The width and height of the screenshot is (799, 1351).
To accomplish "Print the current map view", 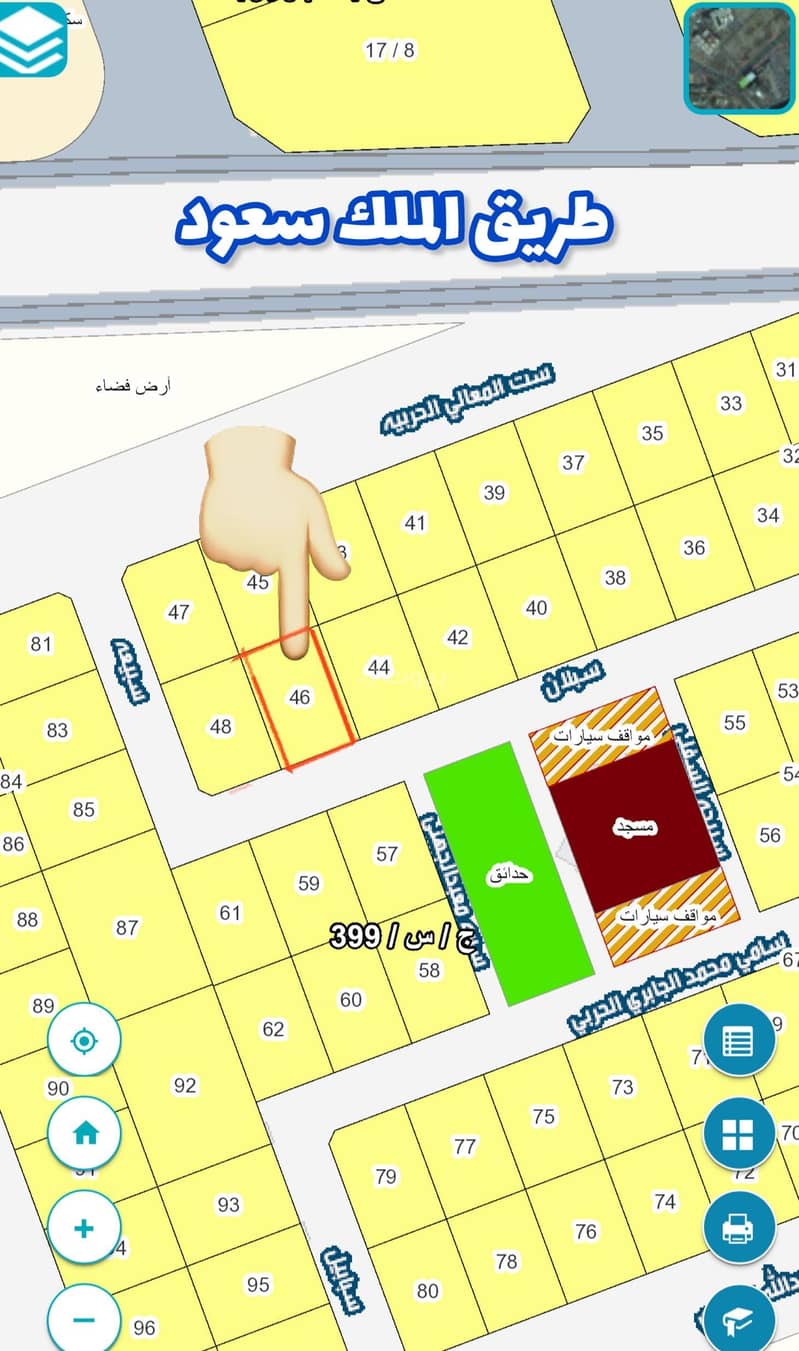I will click(x=739, y=1227).
